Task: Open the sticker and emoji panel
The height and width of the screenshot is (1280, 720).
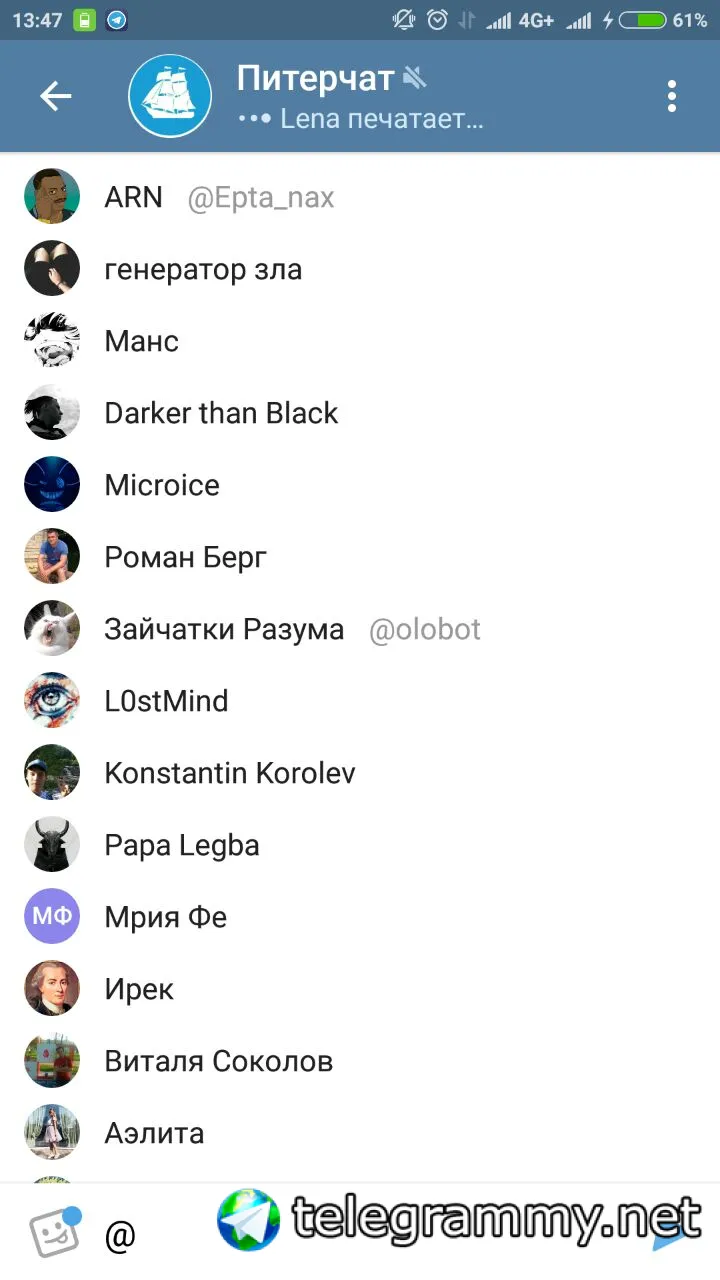Action: (x=54, y=1234)
